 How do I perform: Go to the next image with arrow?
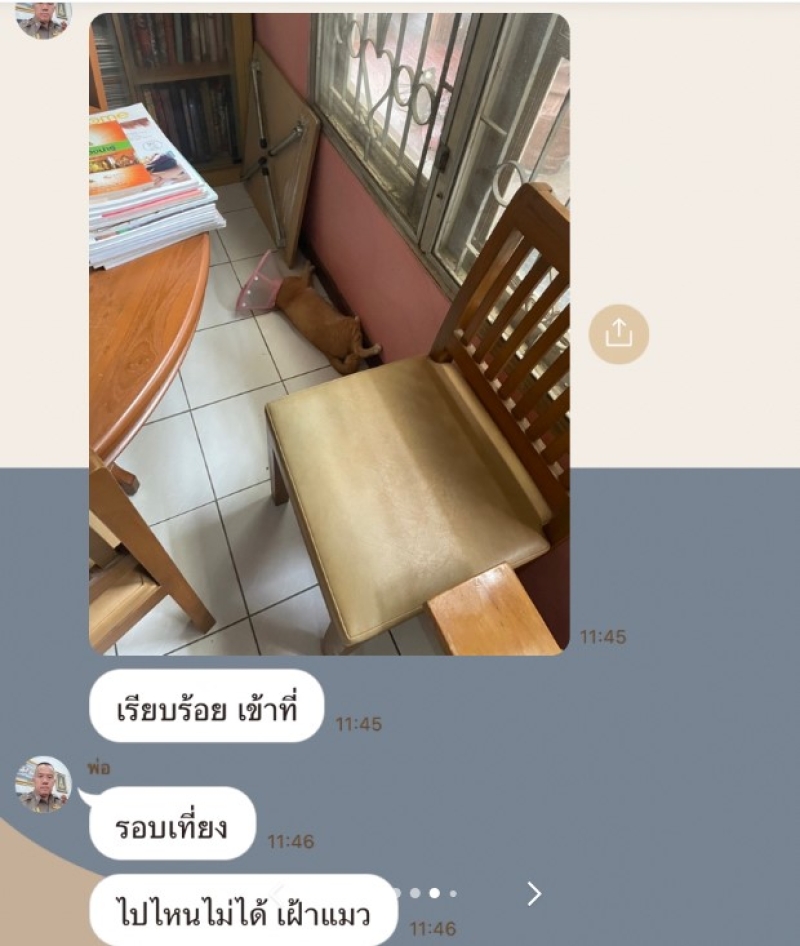(x=534, y=893)
